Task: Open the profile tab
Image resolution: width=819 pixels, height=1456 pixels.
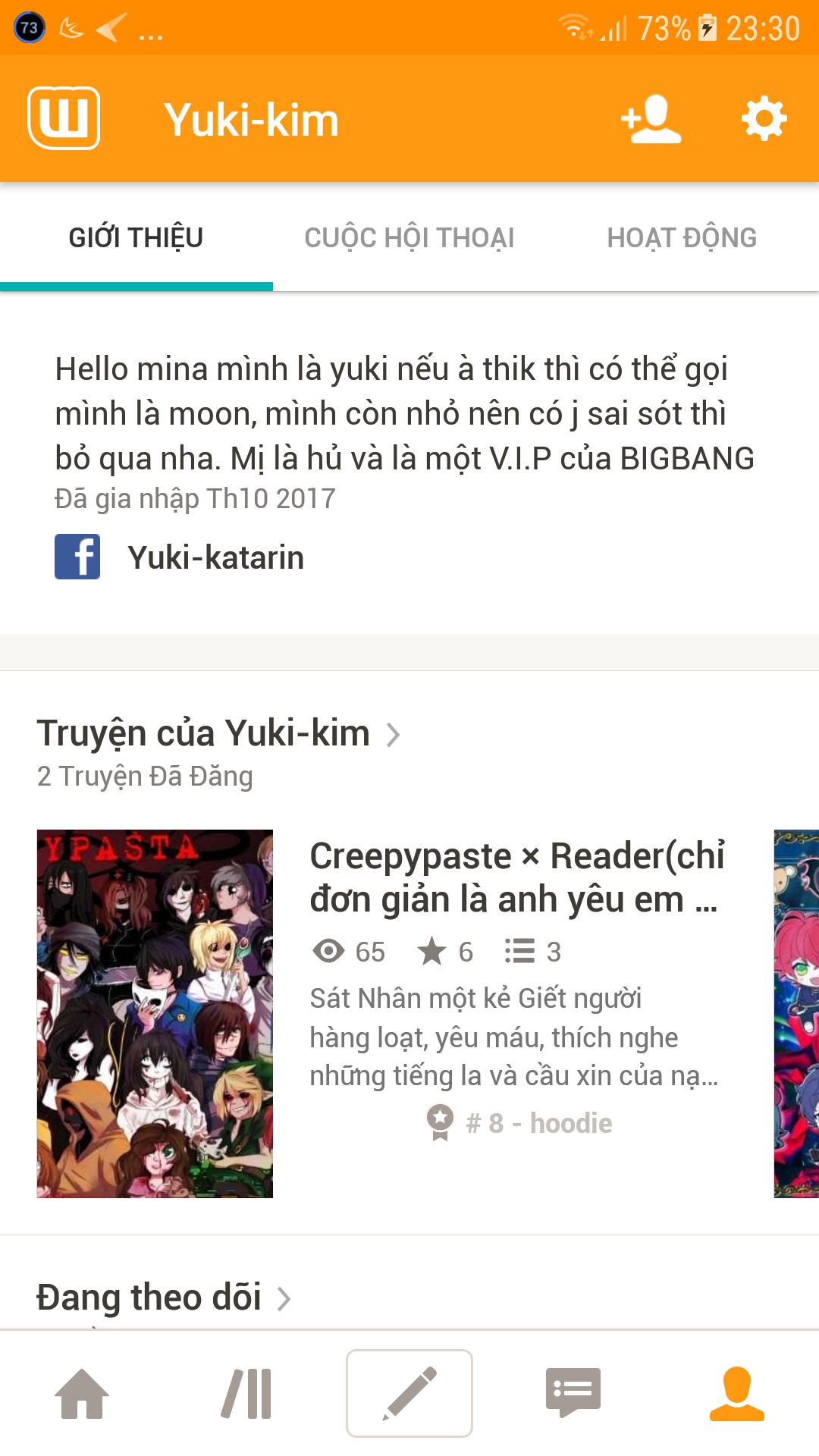Action: (736, 1394)
